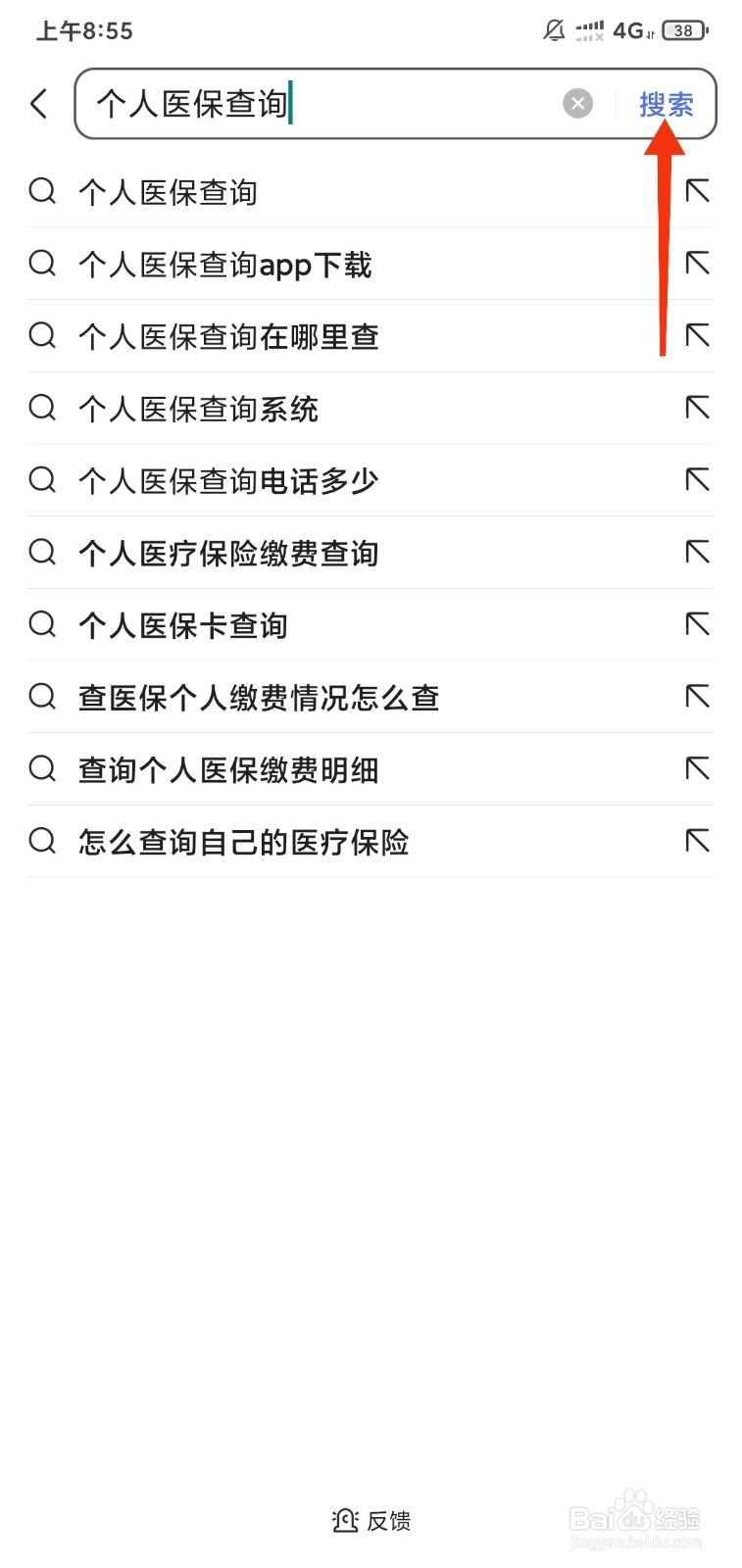This screenshot has height=1568, width=742.
Task: Open the suggestion 个人医保查询app下载
Action: pos(224,263)
